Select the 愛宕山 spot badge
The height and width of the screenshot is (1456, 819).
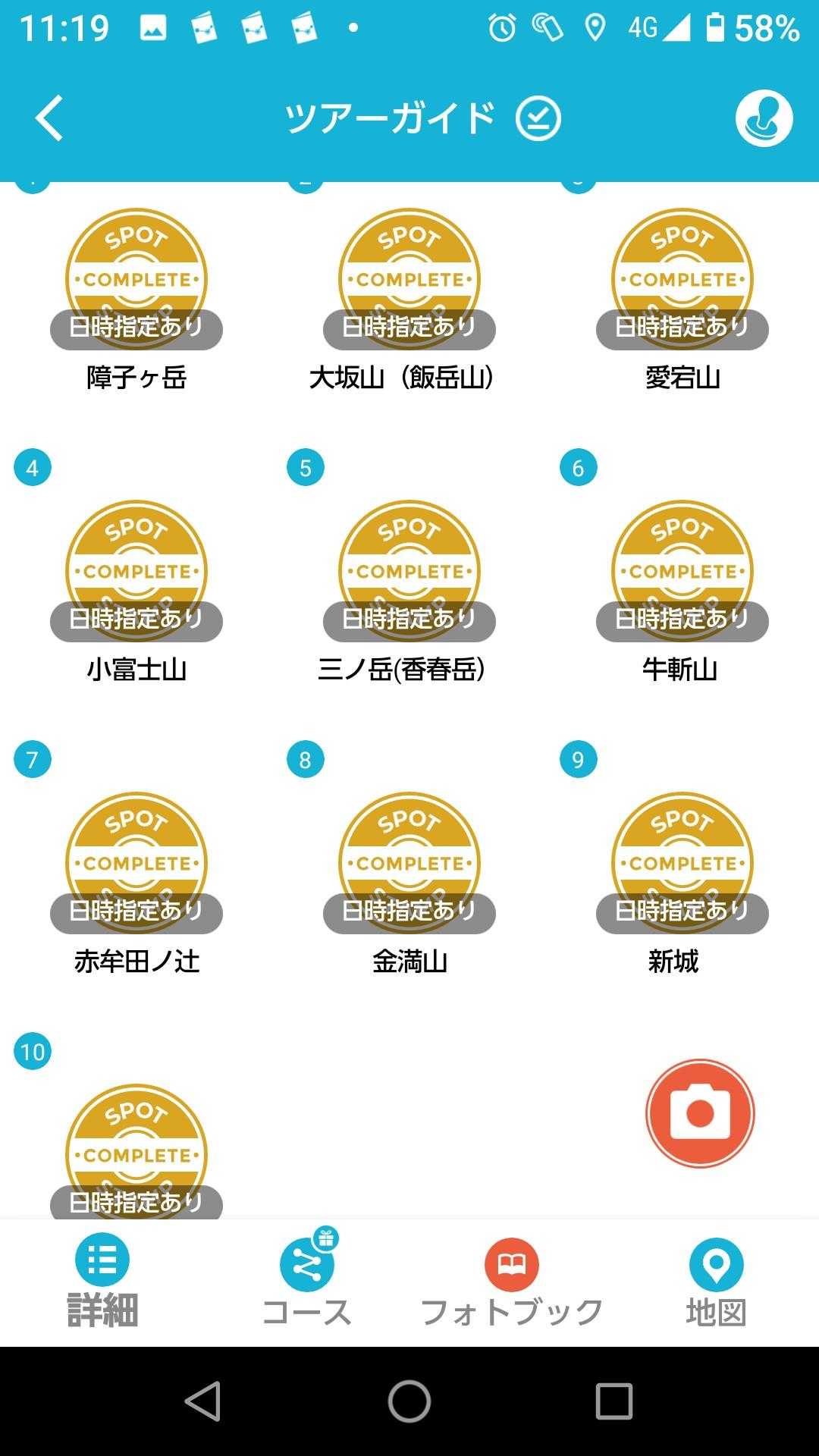[x=682, y=279]
